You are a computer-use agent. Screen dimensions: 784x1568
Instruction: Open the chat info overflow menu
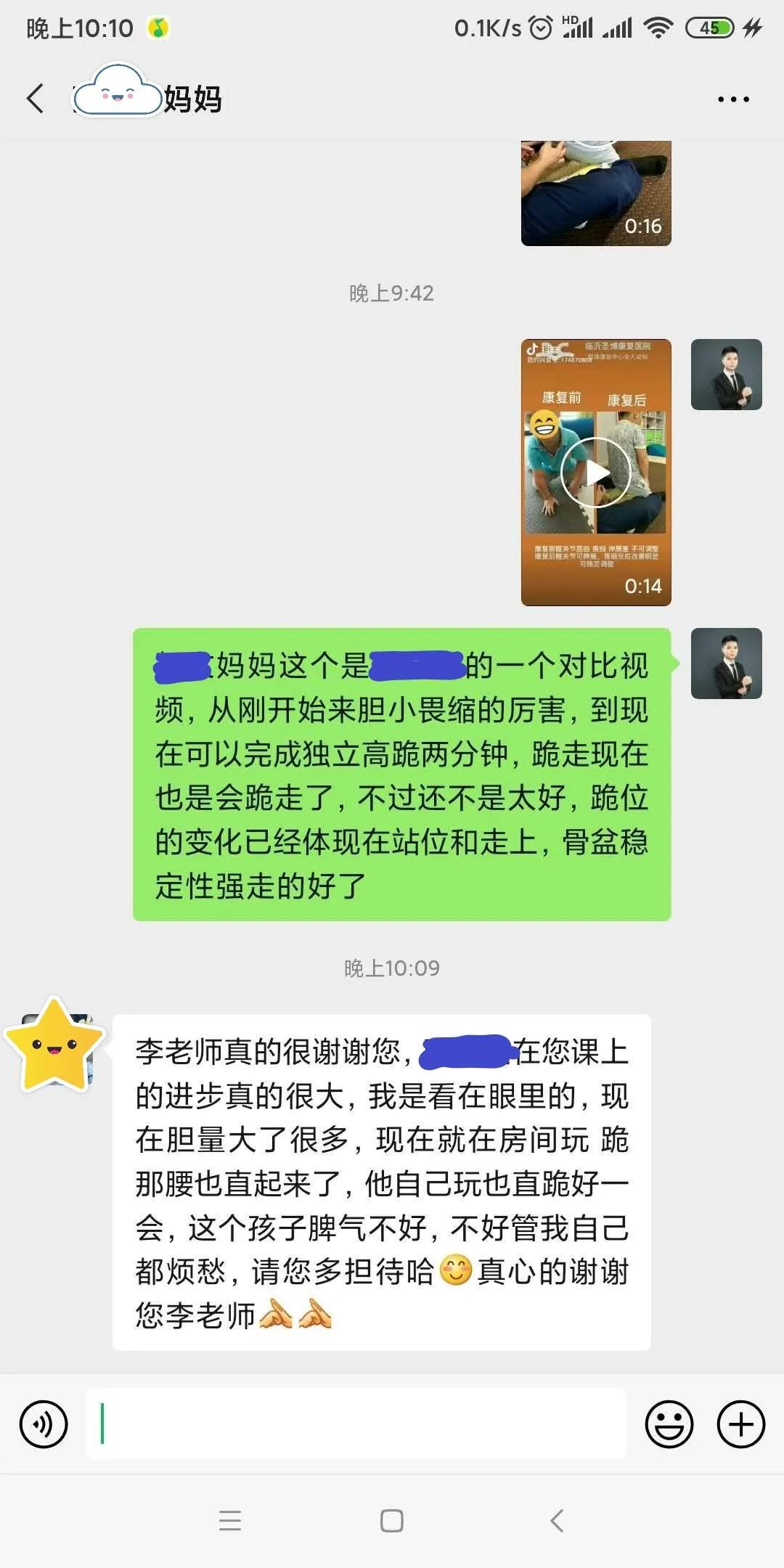(733, 99)
